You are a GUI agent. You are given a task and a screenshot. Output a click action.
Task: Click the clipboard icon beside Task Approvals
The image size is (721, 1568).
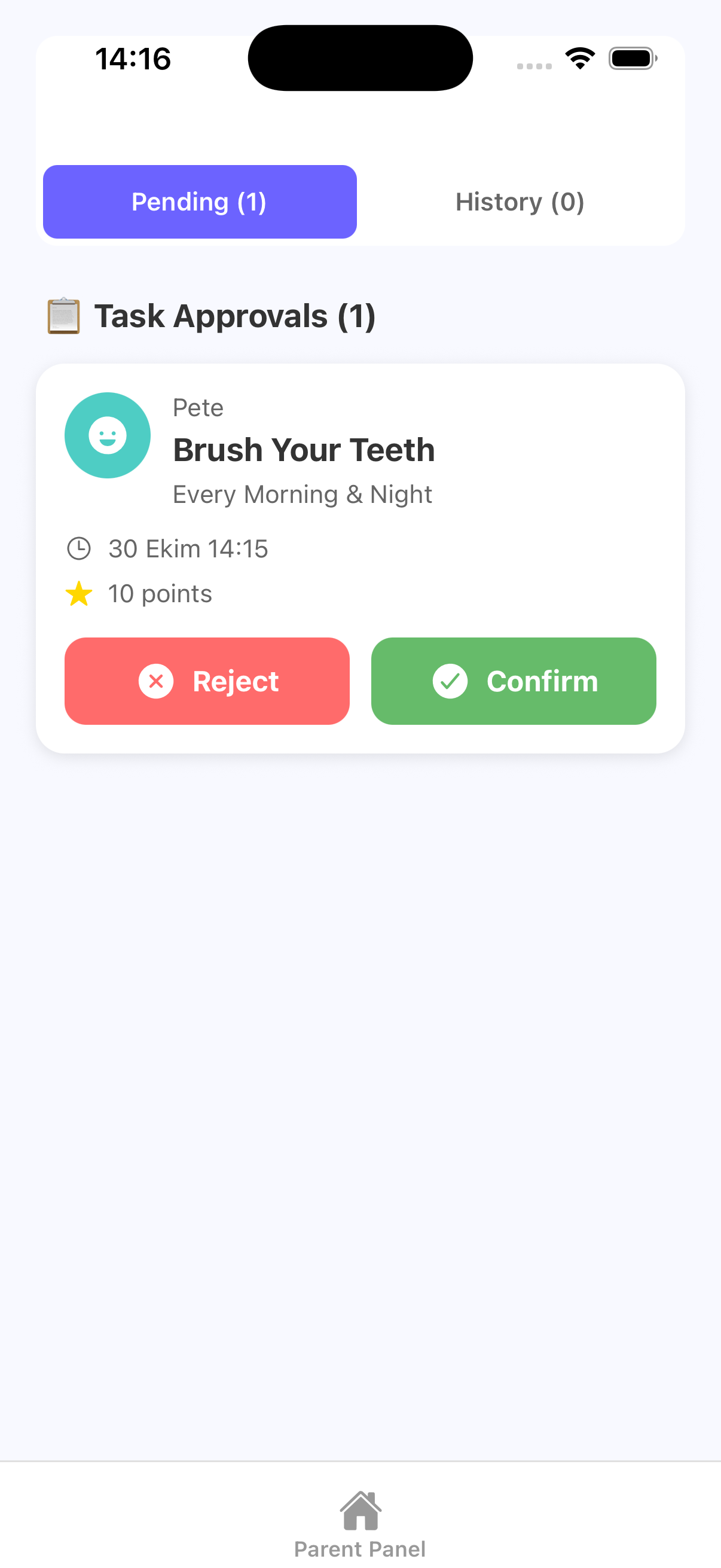64,315
